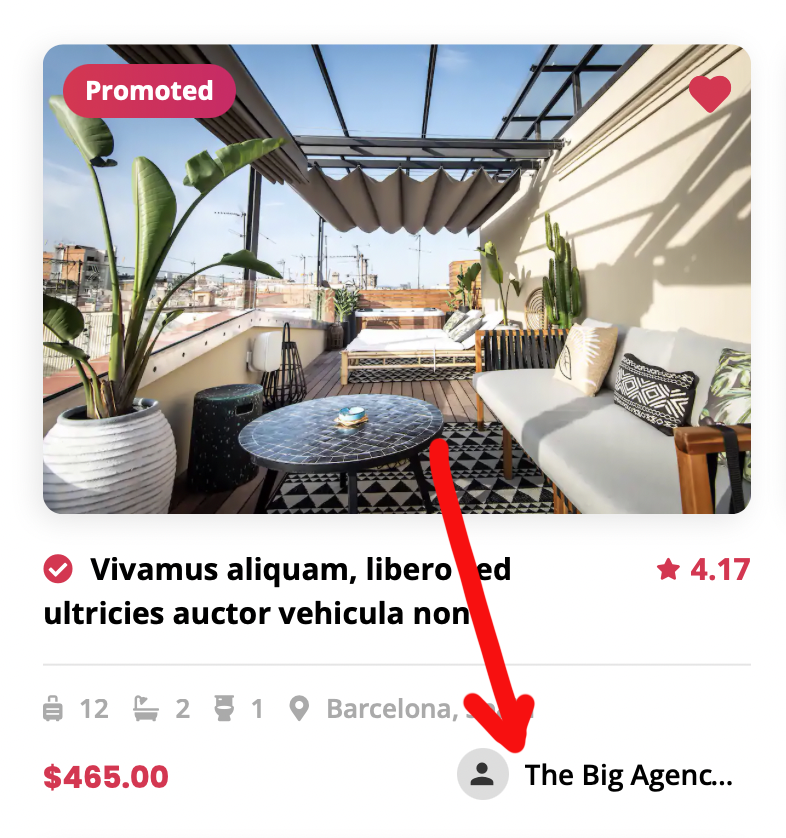Screen dimensions: 786x838
Task: Open the Vivamus aliquam listing title
Action: pyautogui.click(x=277, y=591)
